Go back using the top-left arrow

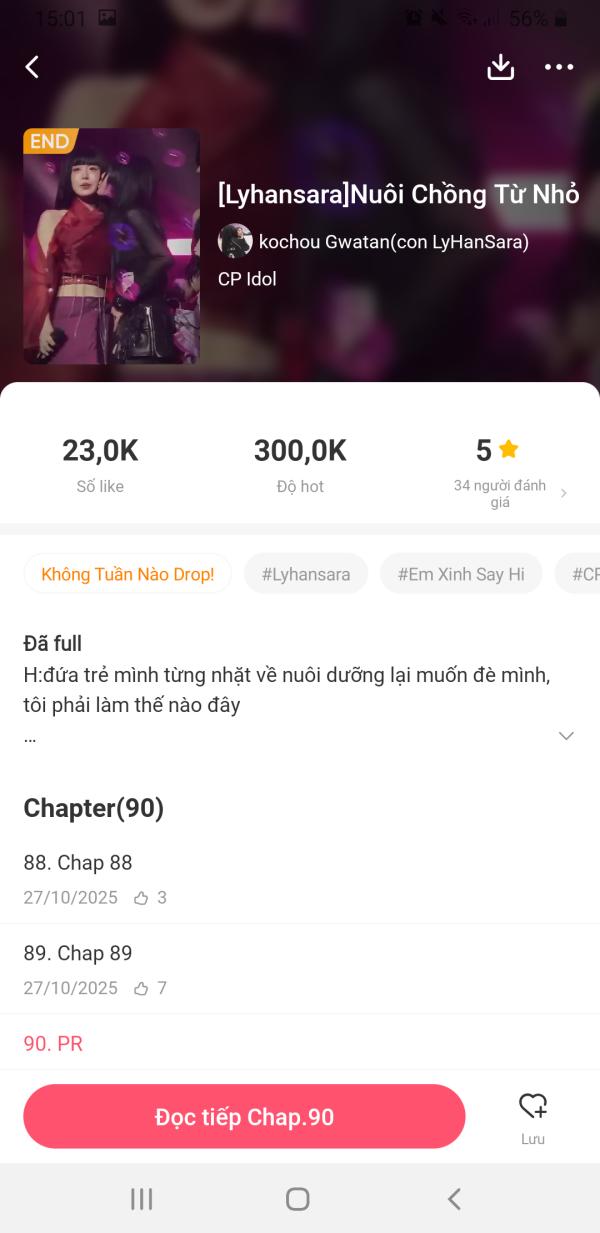coord(32,67)
